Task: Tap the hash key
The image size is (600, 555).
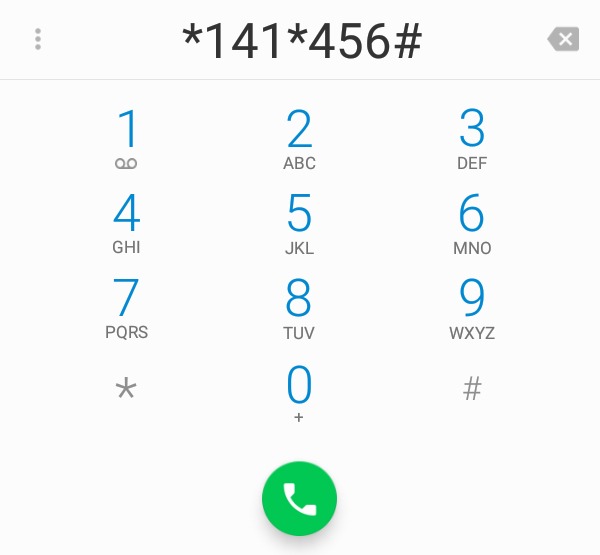Action: 472,389
